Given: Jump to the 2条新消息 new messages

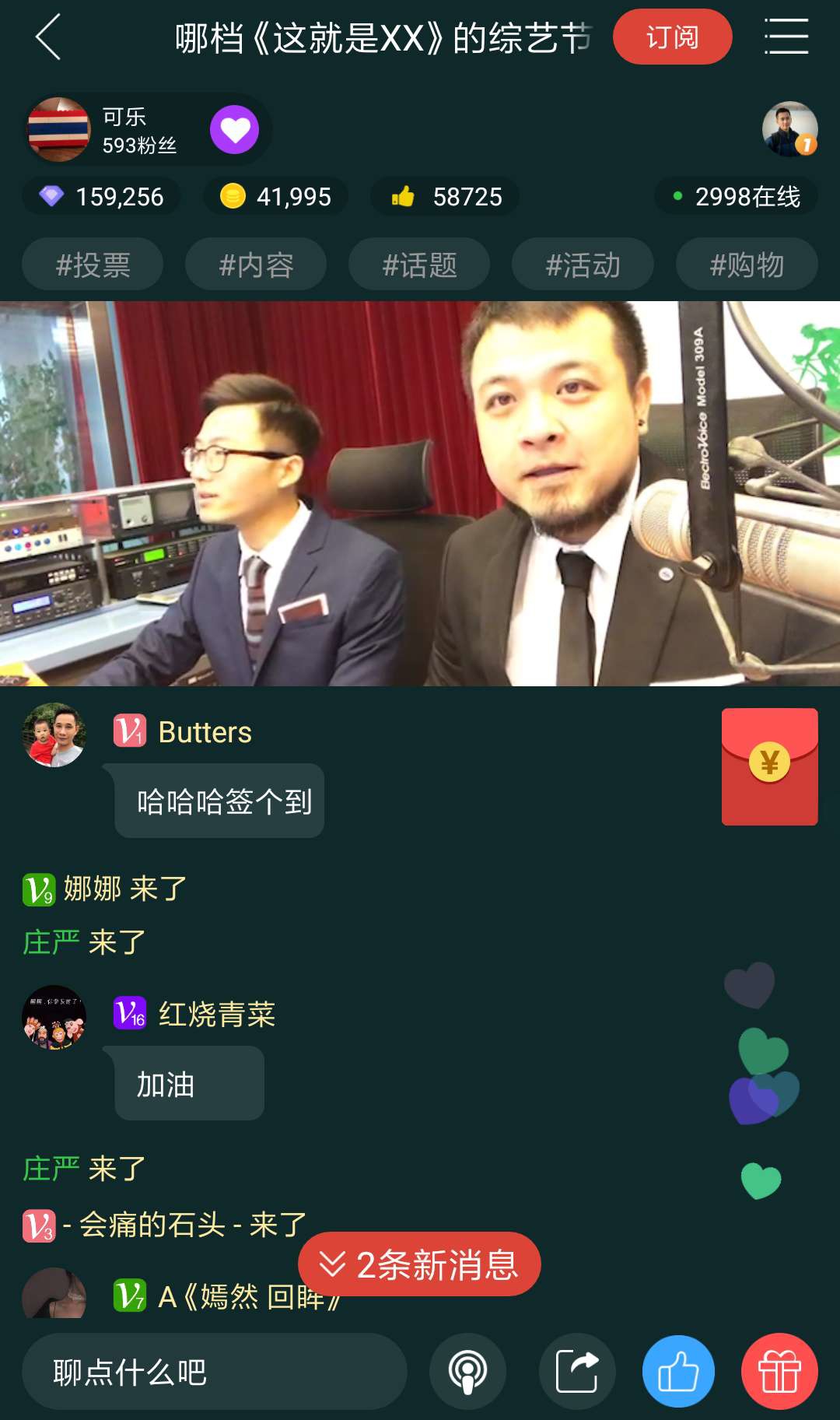Looking at the screenshot, I should click(419, 1264).
